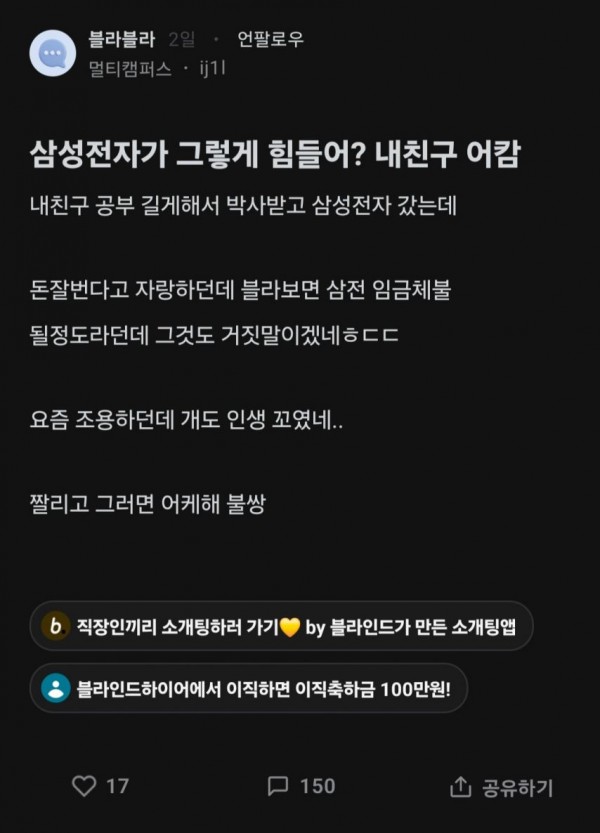600x833 pixels.
Task: Like this post with the heart icon
Action: (x=85, y=786)
